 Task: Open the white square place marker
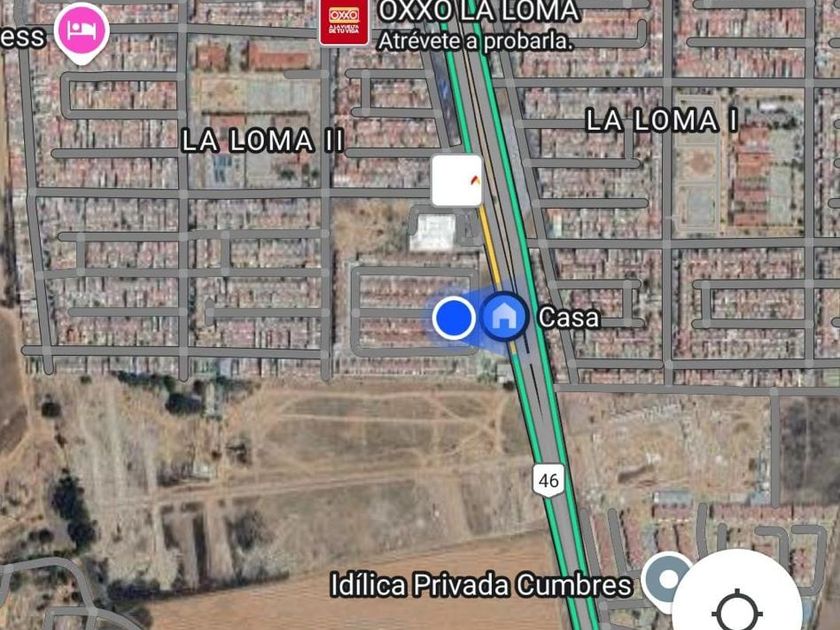pos(456,180)
